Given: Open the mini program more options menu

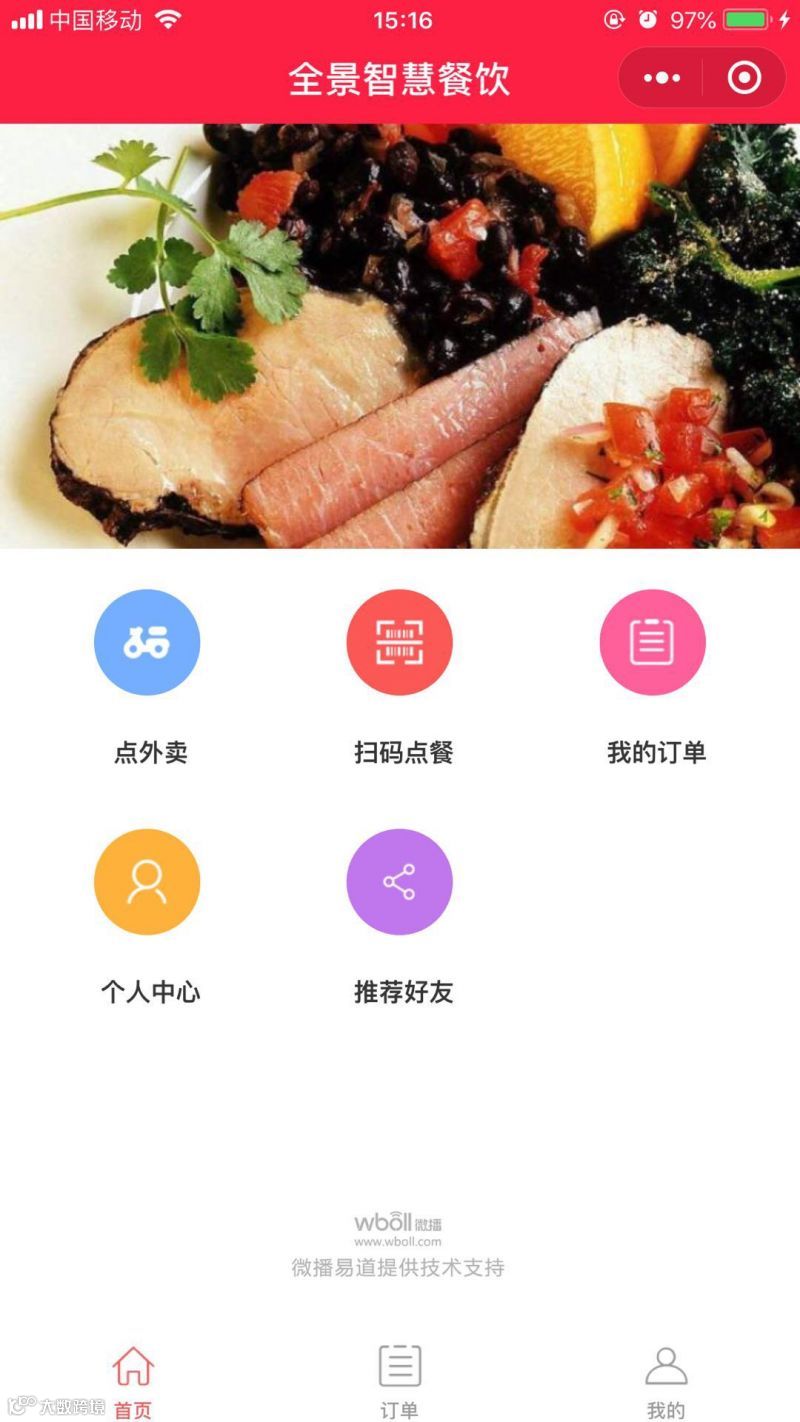Looking at the screenshot, I should click(662, 78).
